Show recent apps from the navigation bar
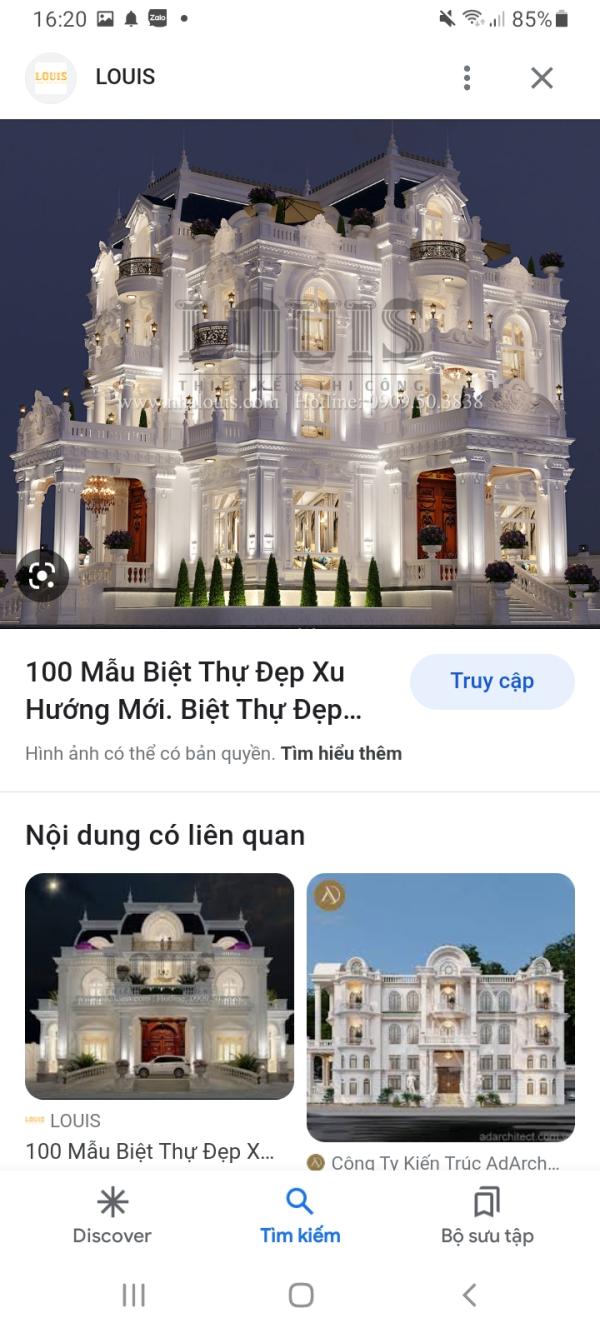The height and width of the screenshot is (1333, 600). (133, 1295)
